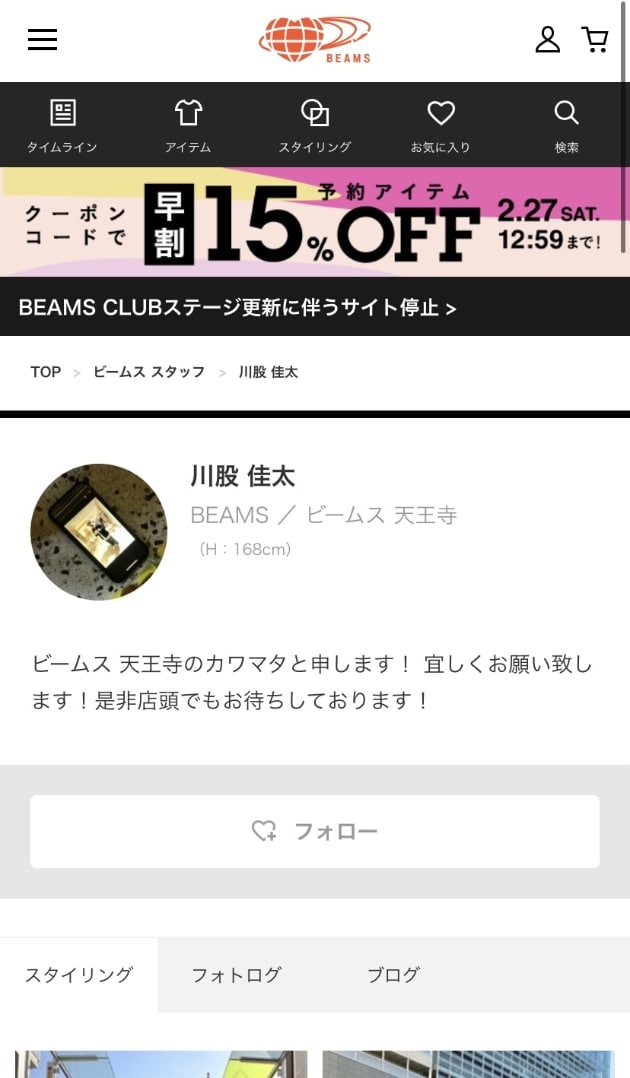The height and width of the screenshot is (1078, 630).
Task: Open お気に入り favorites
Action: 440,125
